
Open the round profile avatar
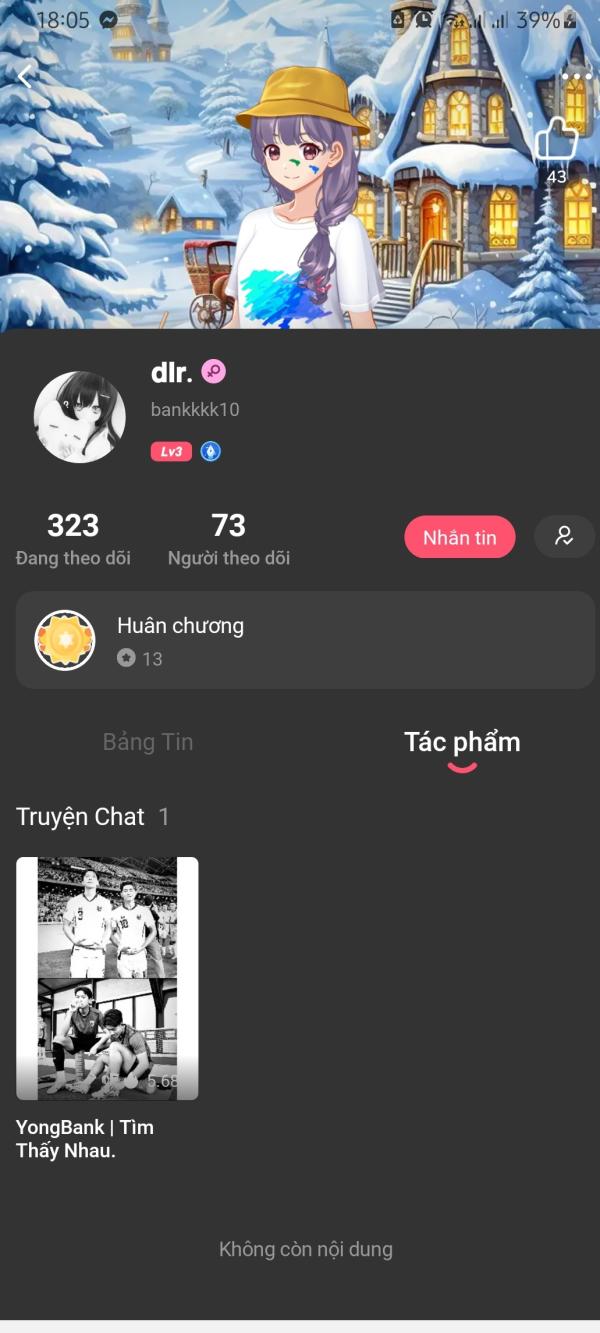(x=80, y=417)
